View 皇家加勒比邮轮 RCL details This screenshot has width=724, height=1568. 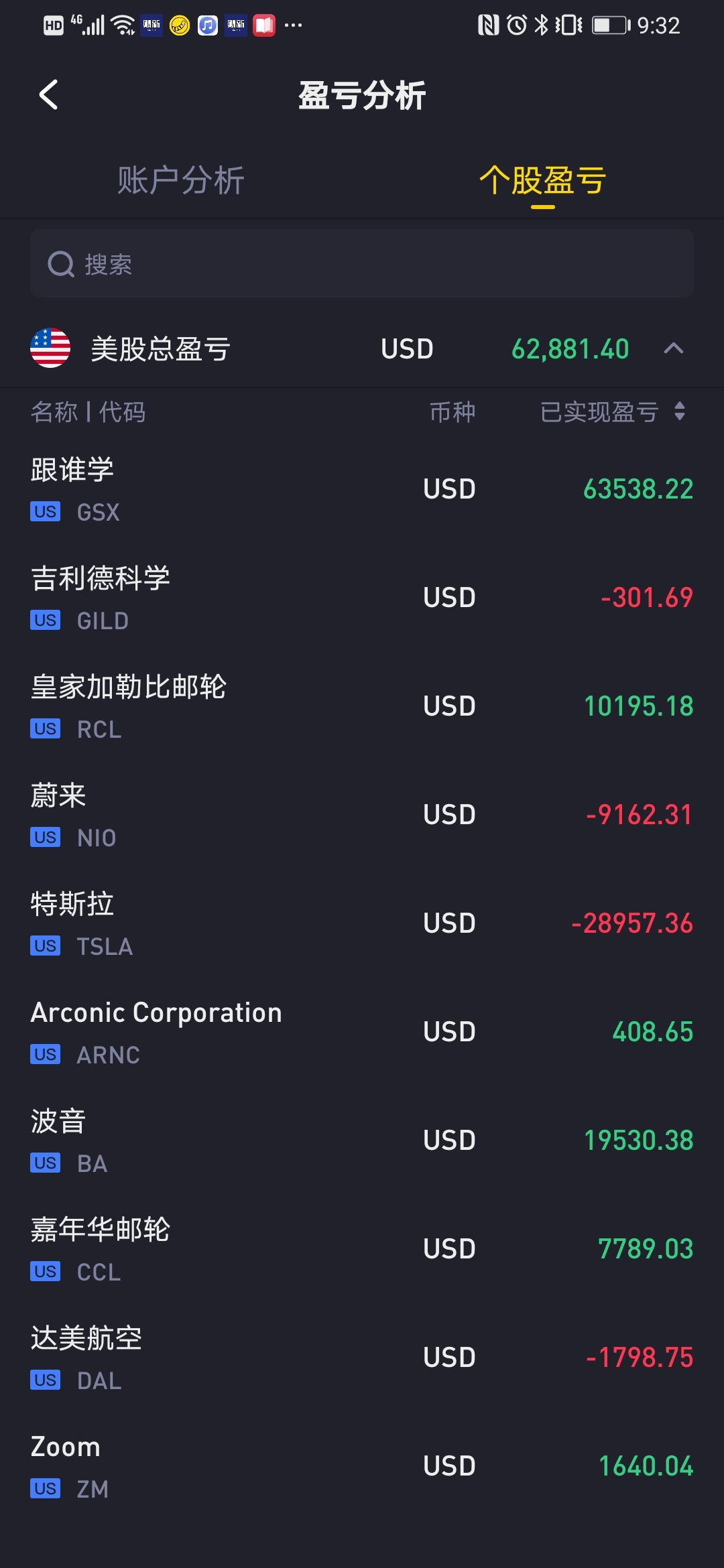tap(362, 706)
